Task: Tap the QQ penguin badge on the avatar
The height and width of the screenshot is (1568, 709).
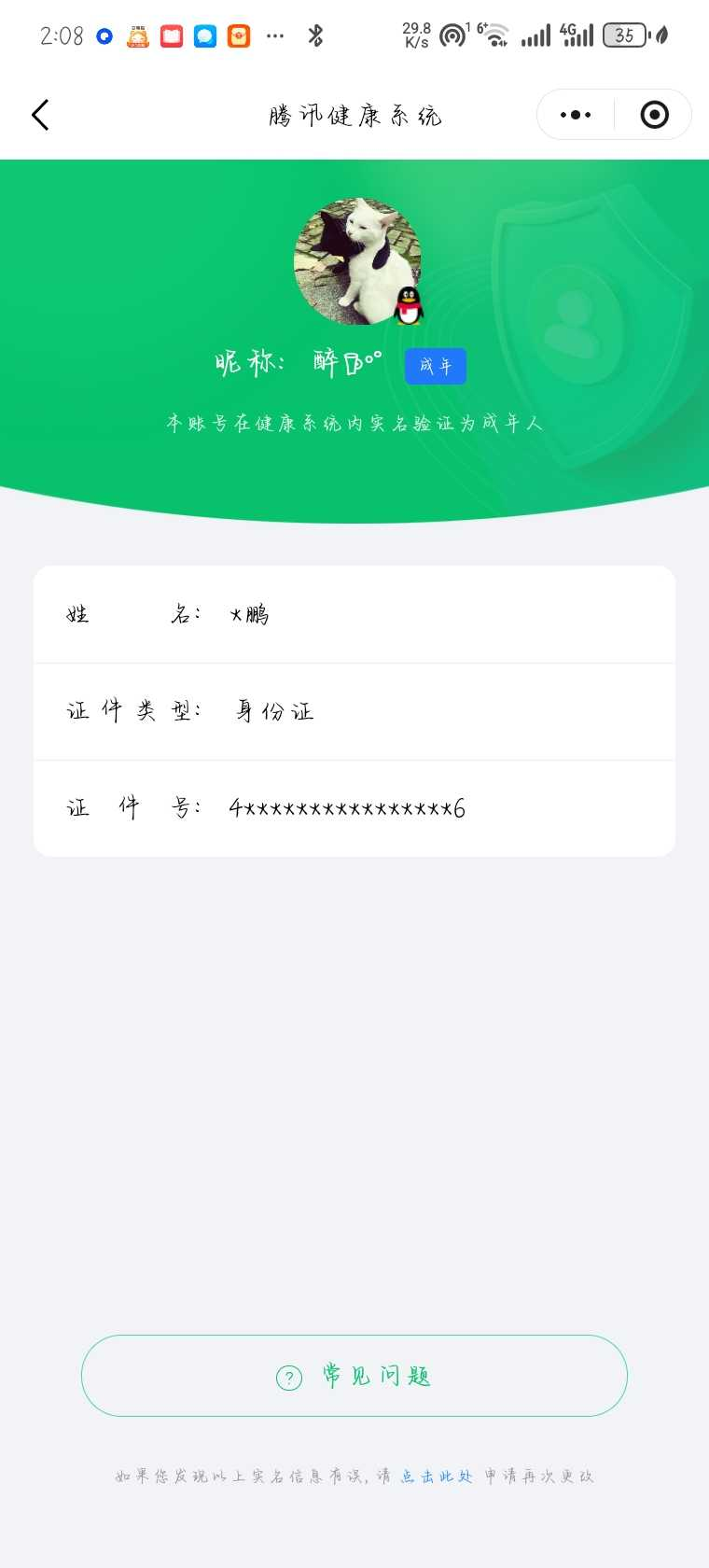Action: (409, 303)
